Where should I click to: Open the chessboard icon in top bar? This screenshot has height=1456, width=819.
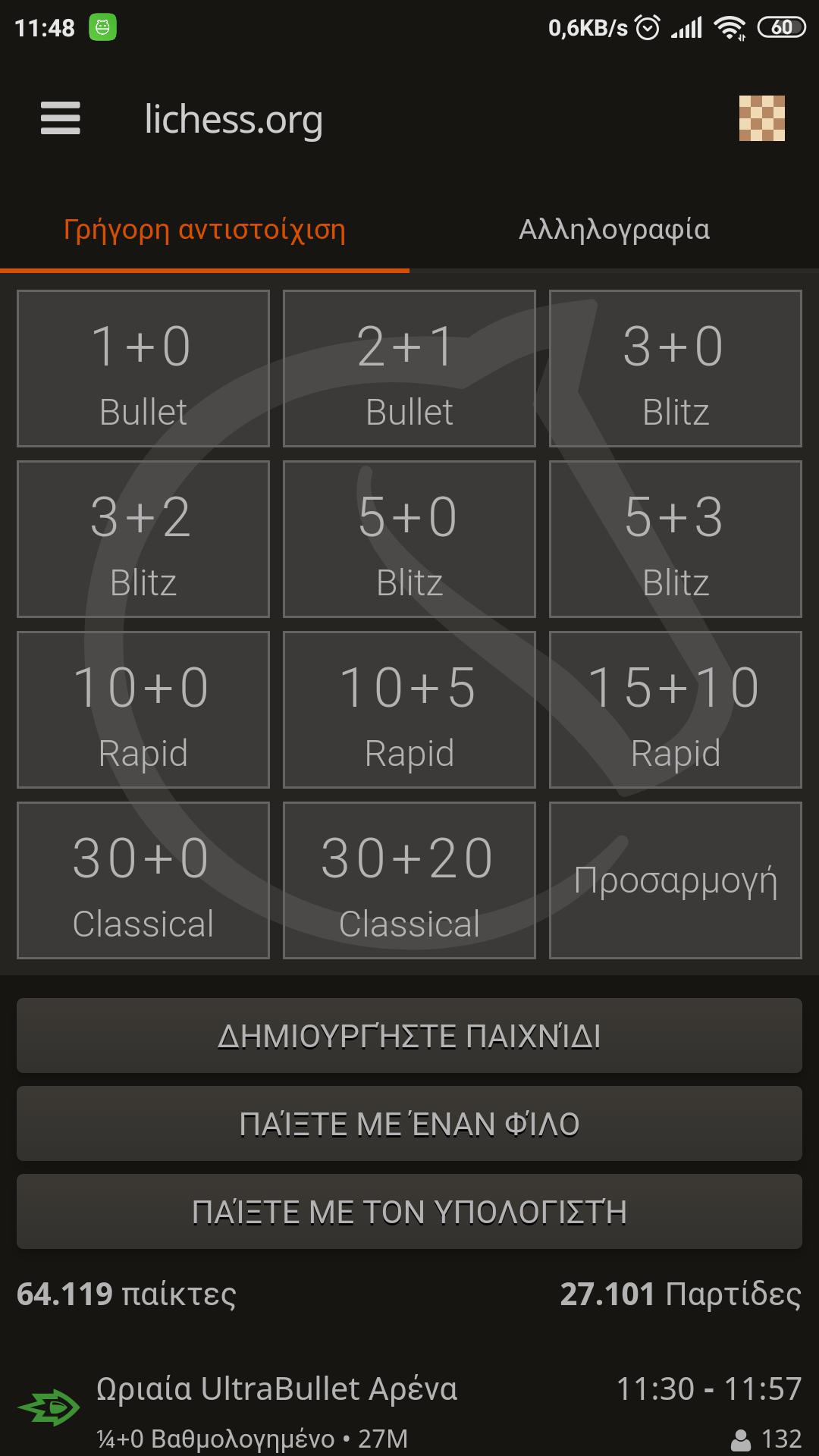(761, 118)
